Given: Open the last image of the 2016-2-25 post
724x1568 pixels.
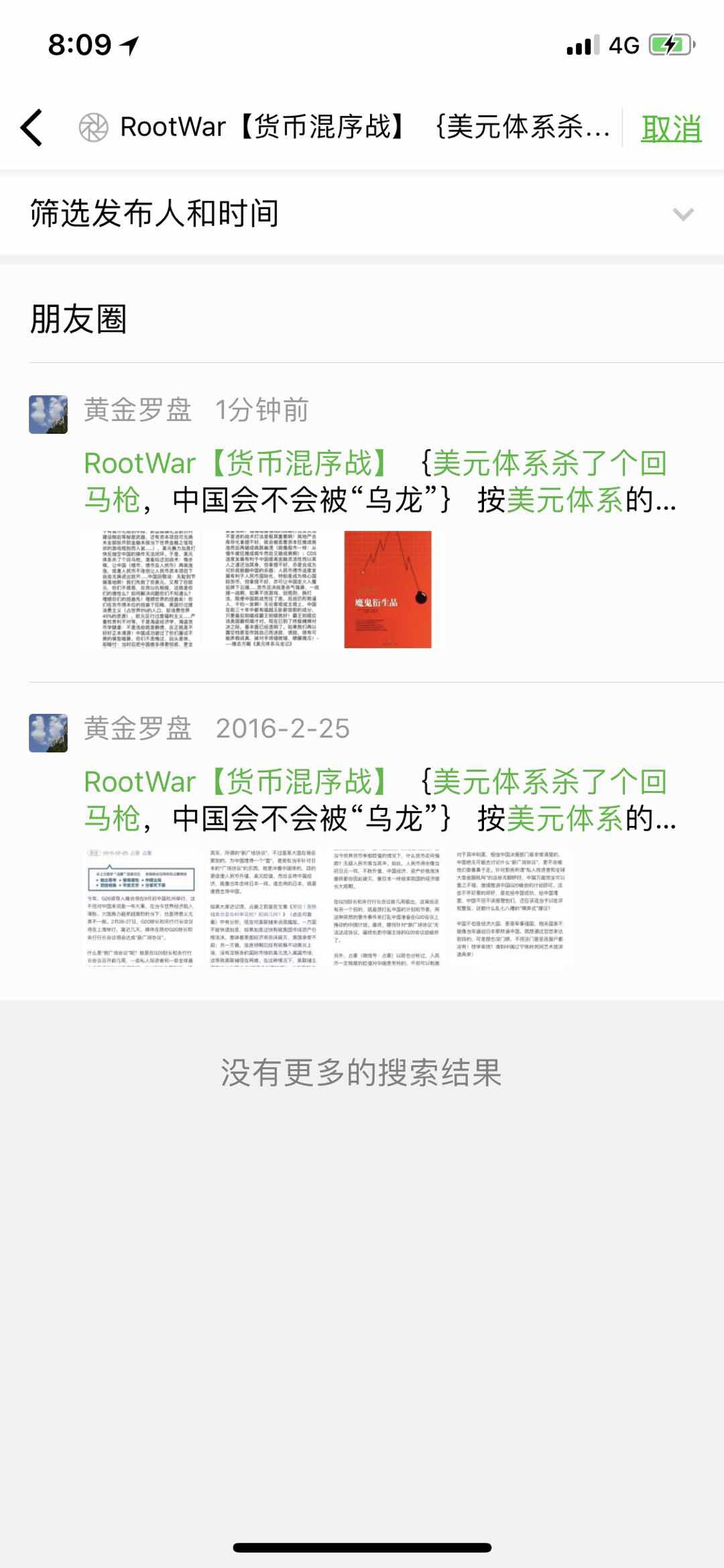Looking at the screenshot, I should pos(511,907).
